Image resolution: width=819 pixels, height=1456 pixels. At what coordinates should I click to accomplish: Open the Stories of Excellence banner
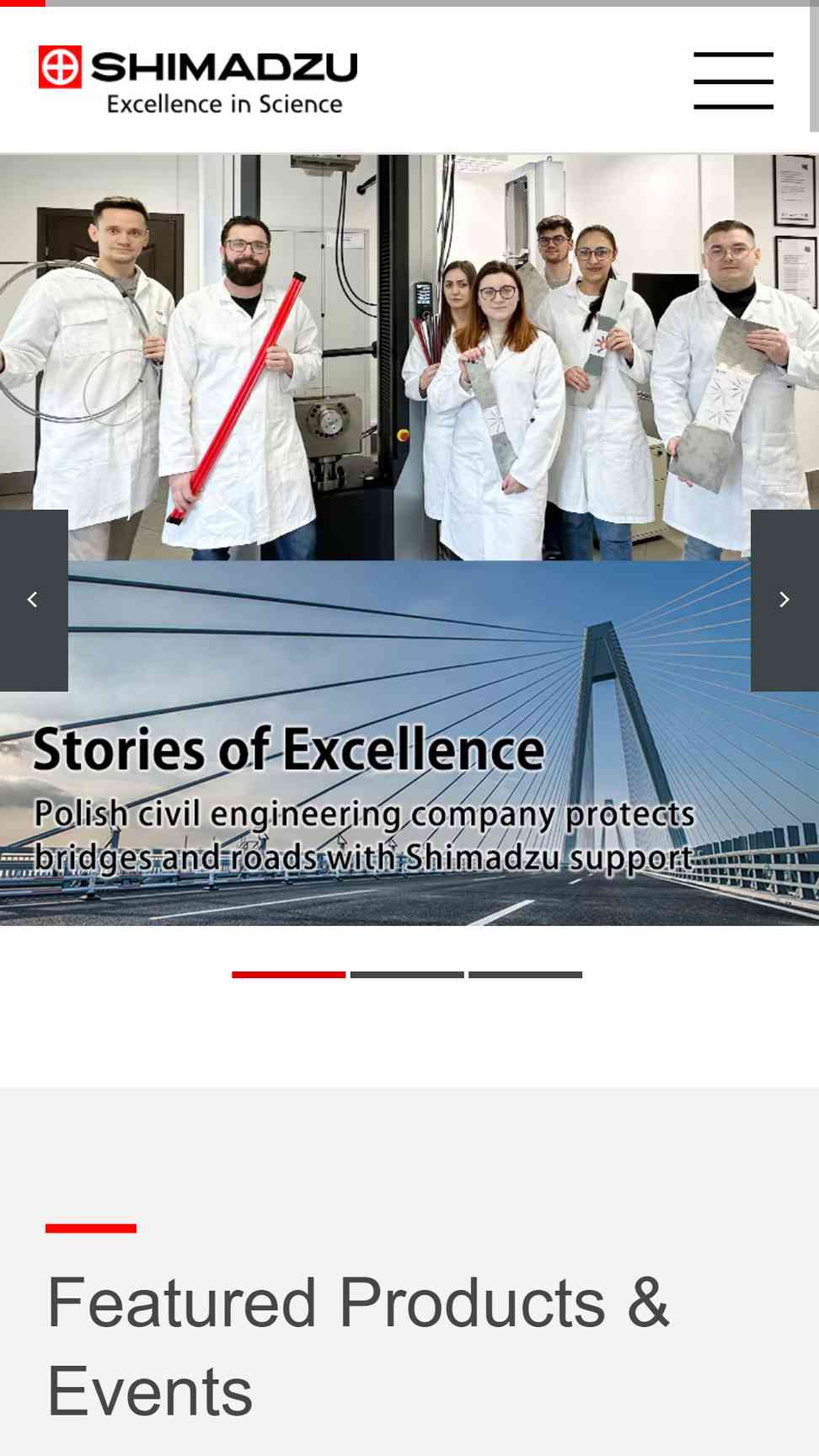[x=409, y=539]
